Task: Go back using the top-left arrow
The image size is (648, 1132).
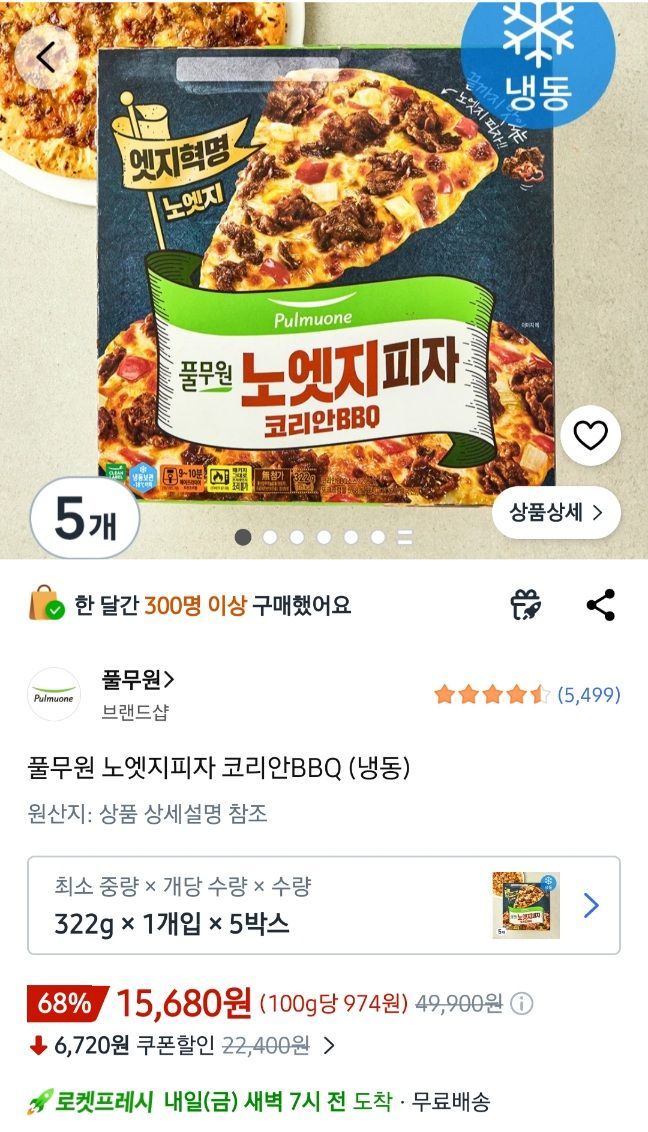Action: coord(46,57)
